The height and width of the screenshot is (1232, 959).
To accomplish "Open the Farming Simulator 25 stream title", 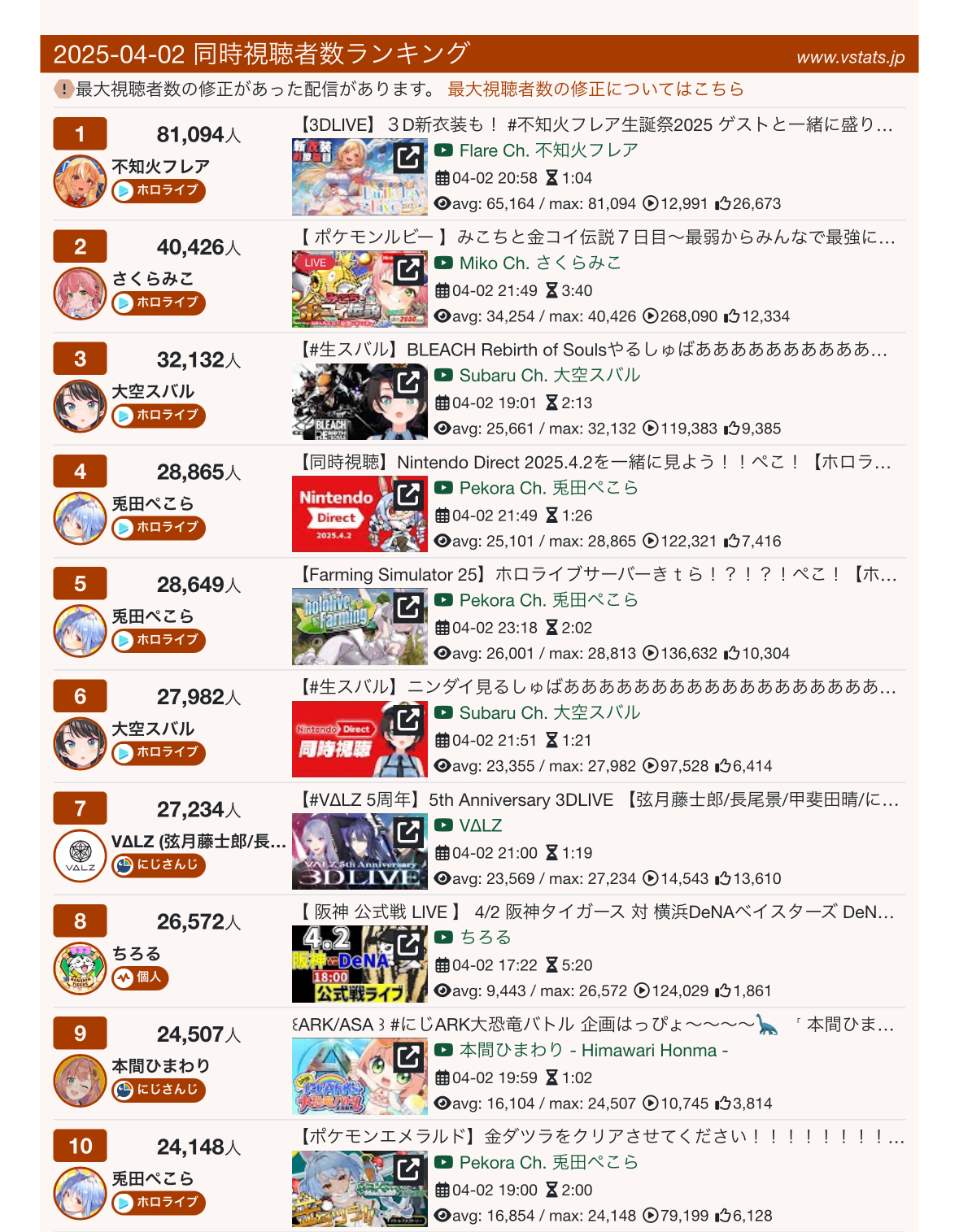I will [598, 575].
